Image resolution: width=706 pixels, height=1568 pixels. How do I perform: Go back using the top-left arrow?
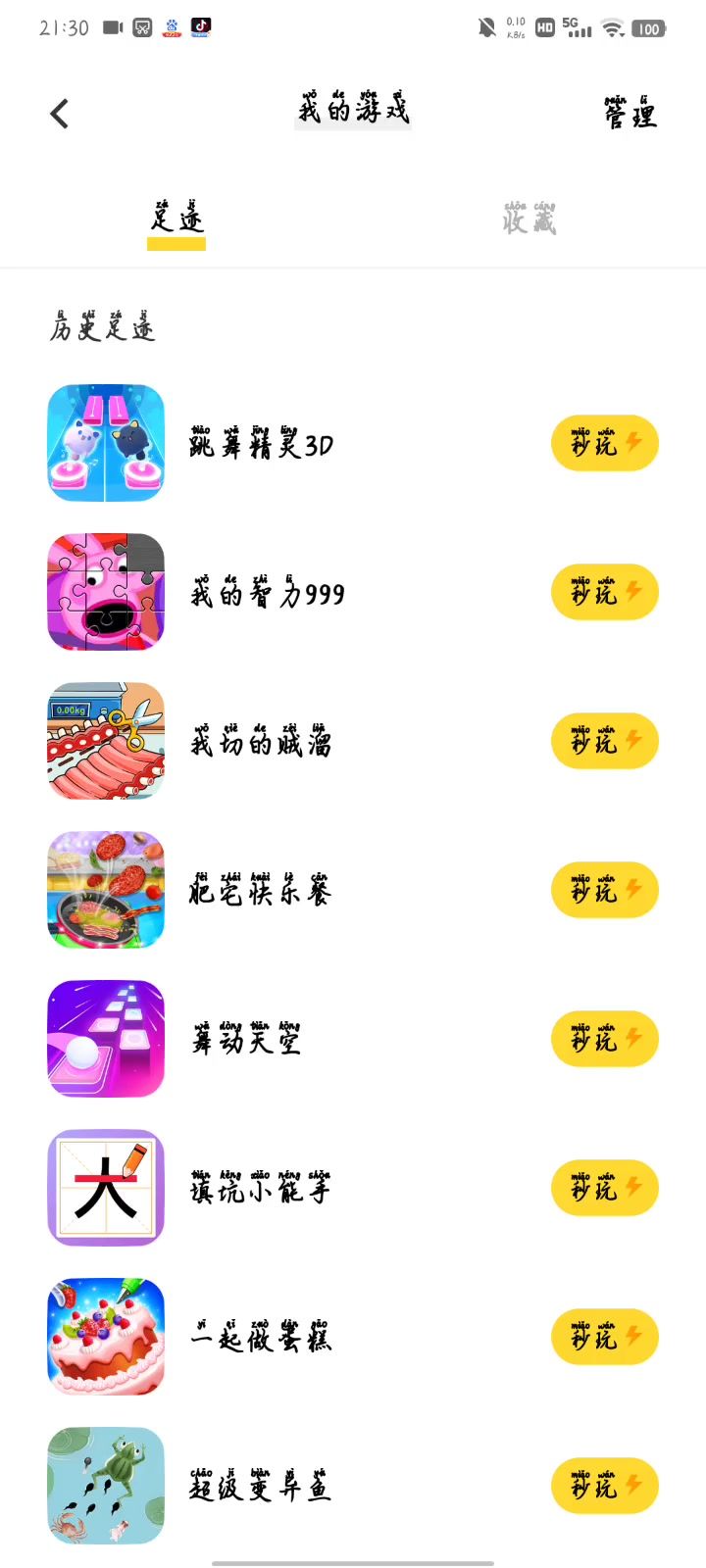point(60,114)
